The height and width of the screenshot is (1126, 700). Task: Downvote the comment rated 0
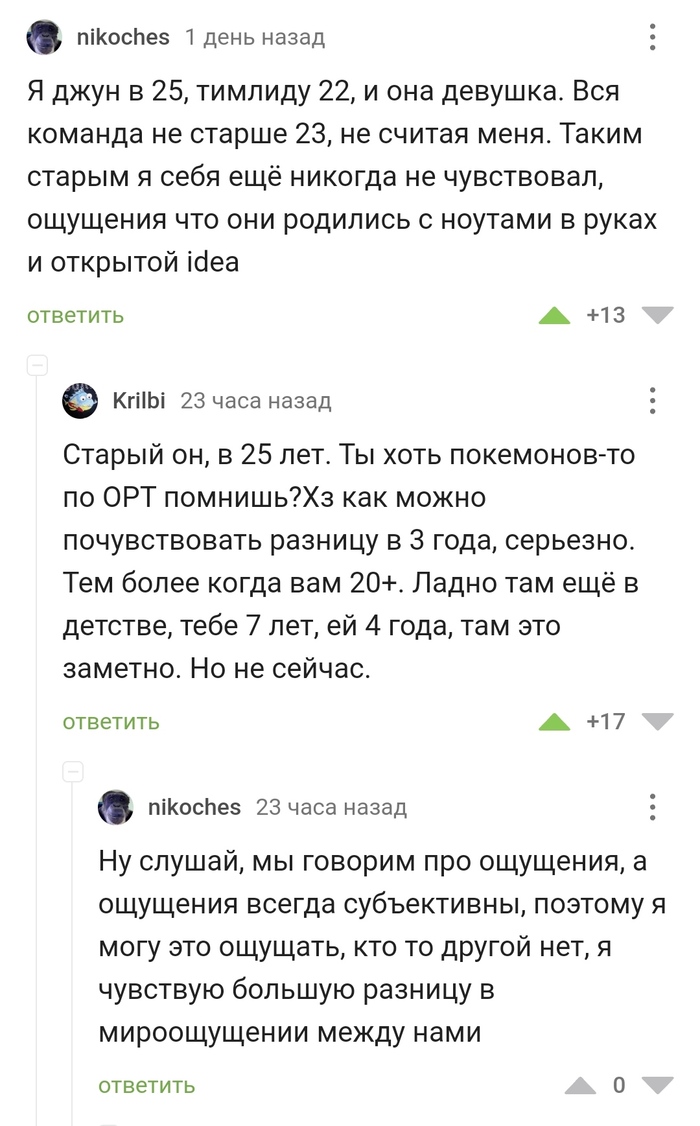(656, 1085)
